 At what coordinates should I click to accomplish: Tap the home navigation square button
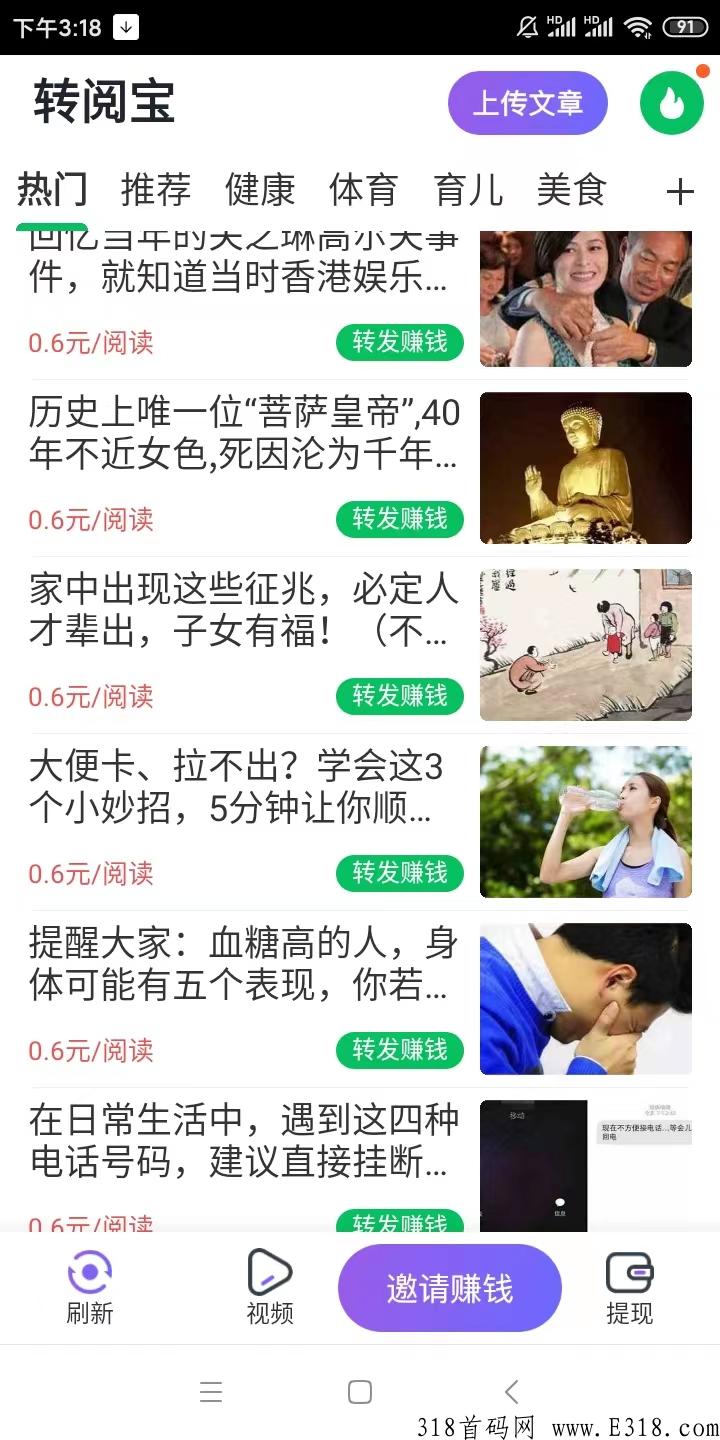pyautogui.click(x=360, y=1392)
